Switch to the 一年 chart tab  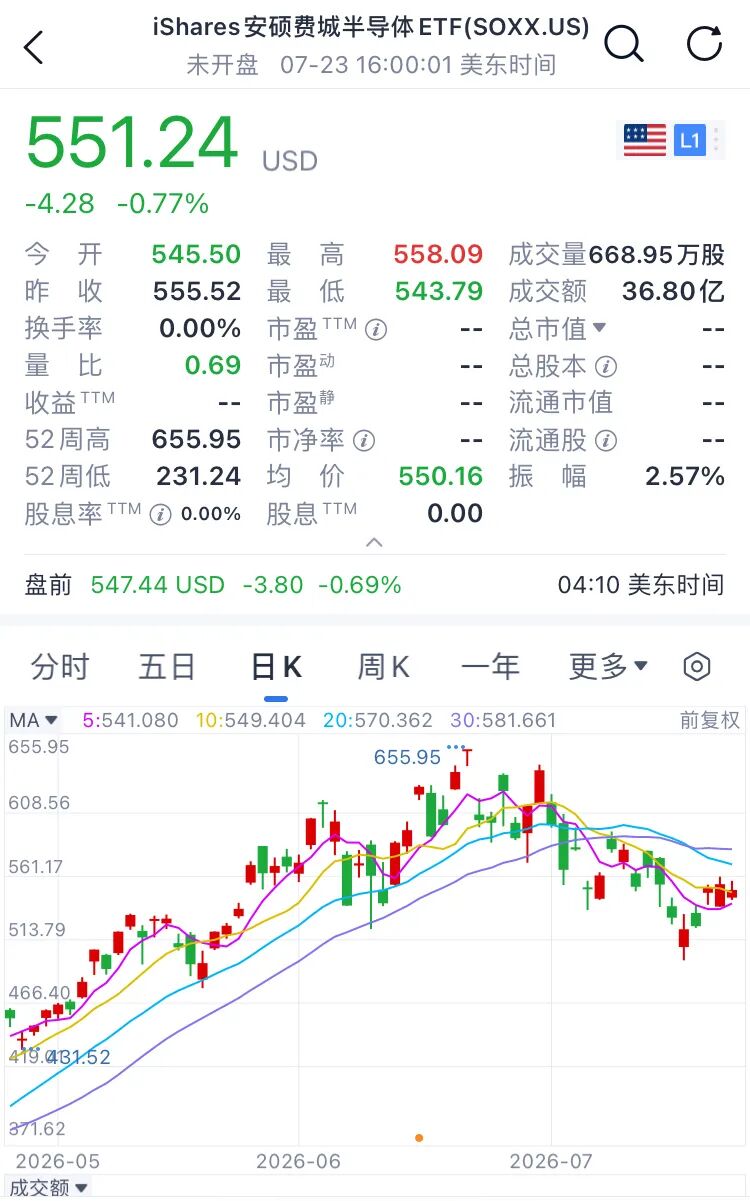point(490,667)
